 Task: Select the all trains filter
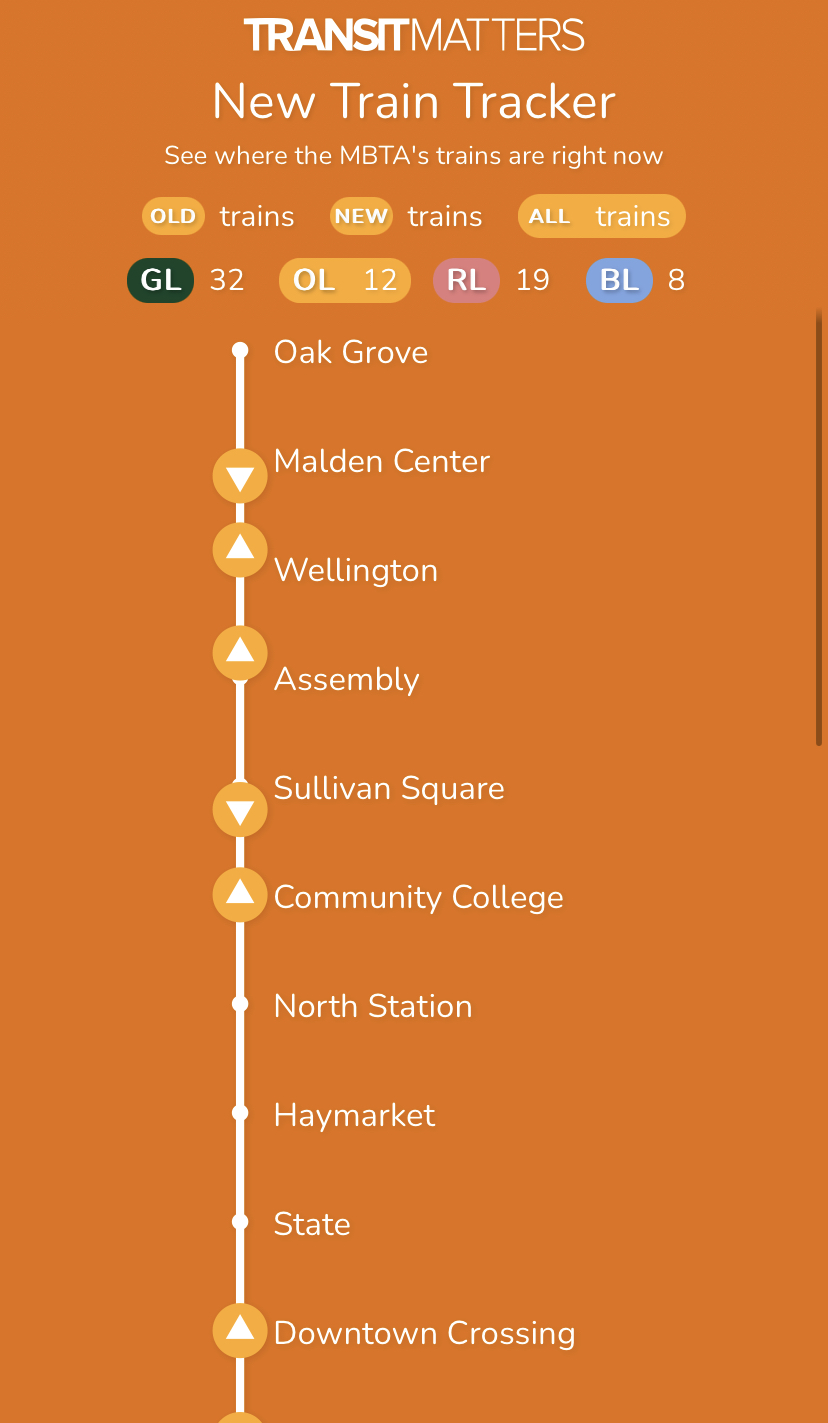(601, 216)
